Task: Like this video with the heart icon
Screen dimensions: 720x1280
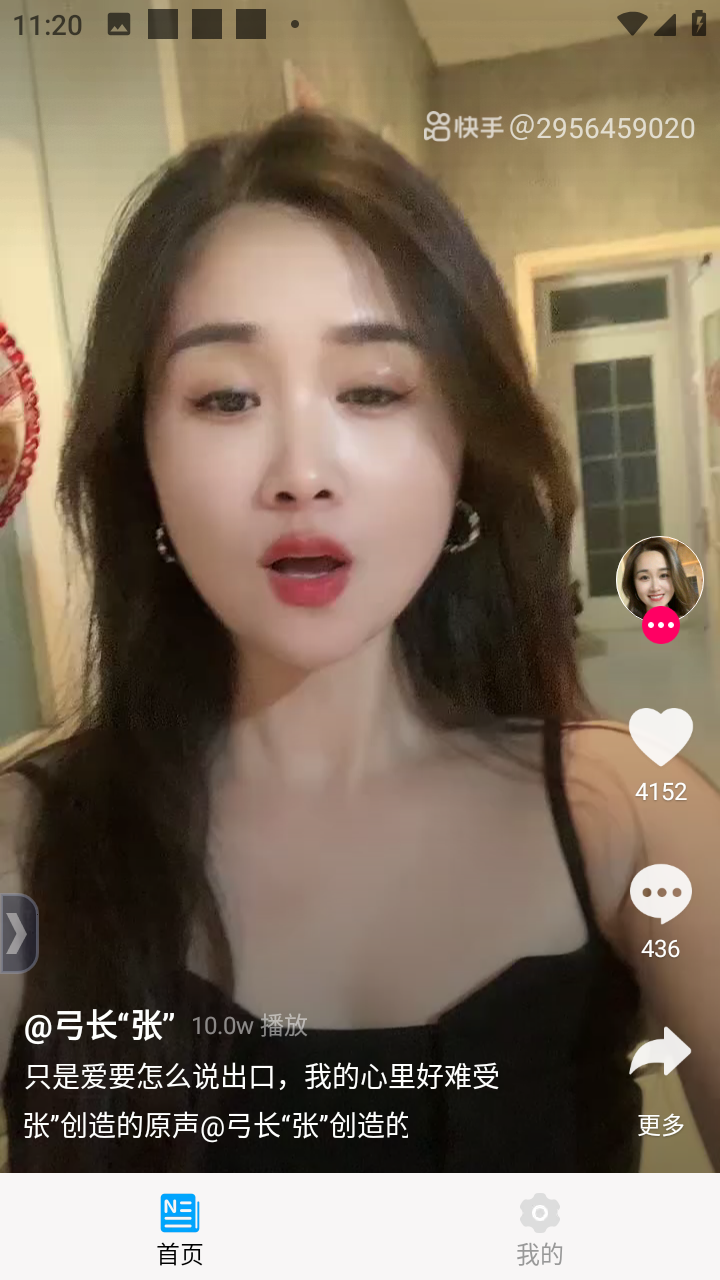Action: tap(660, 738)
